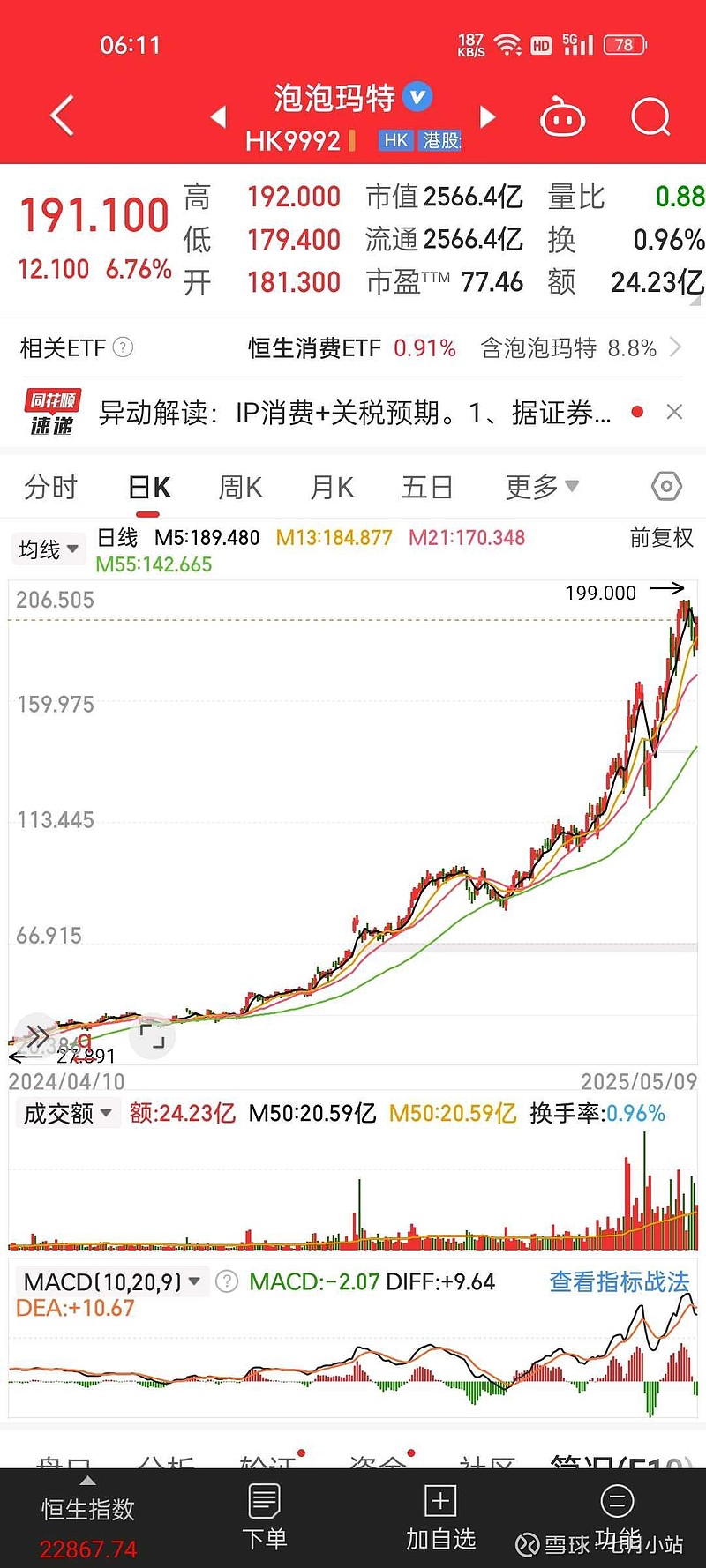706x1568 pixels.
Task: Open stock search with the magnifier icon
Action: point(650,116)
